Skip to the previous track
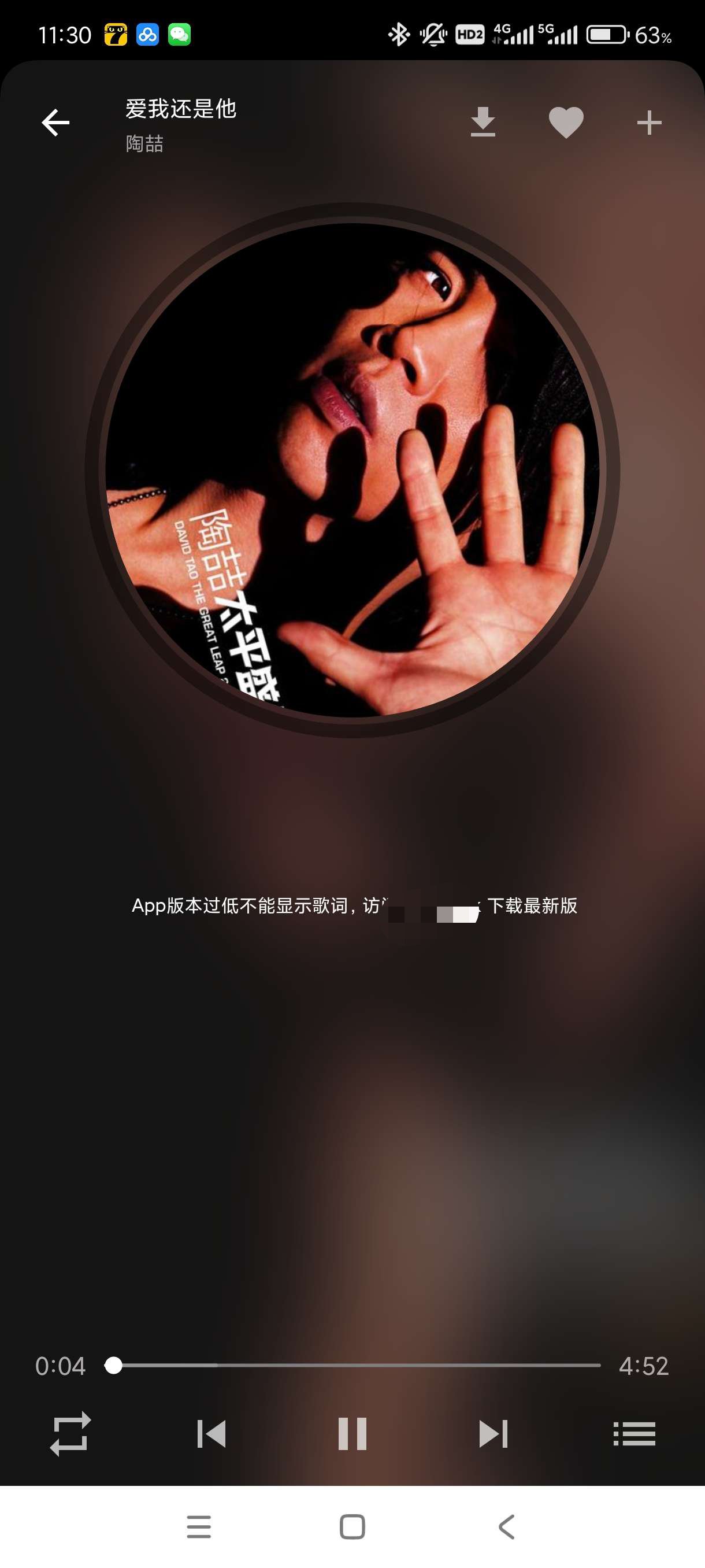The height and width of the screenshot is (1568, 705). point(211,1433)
